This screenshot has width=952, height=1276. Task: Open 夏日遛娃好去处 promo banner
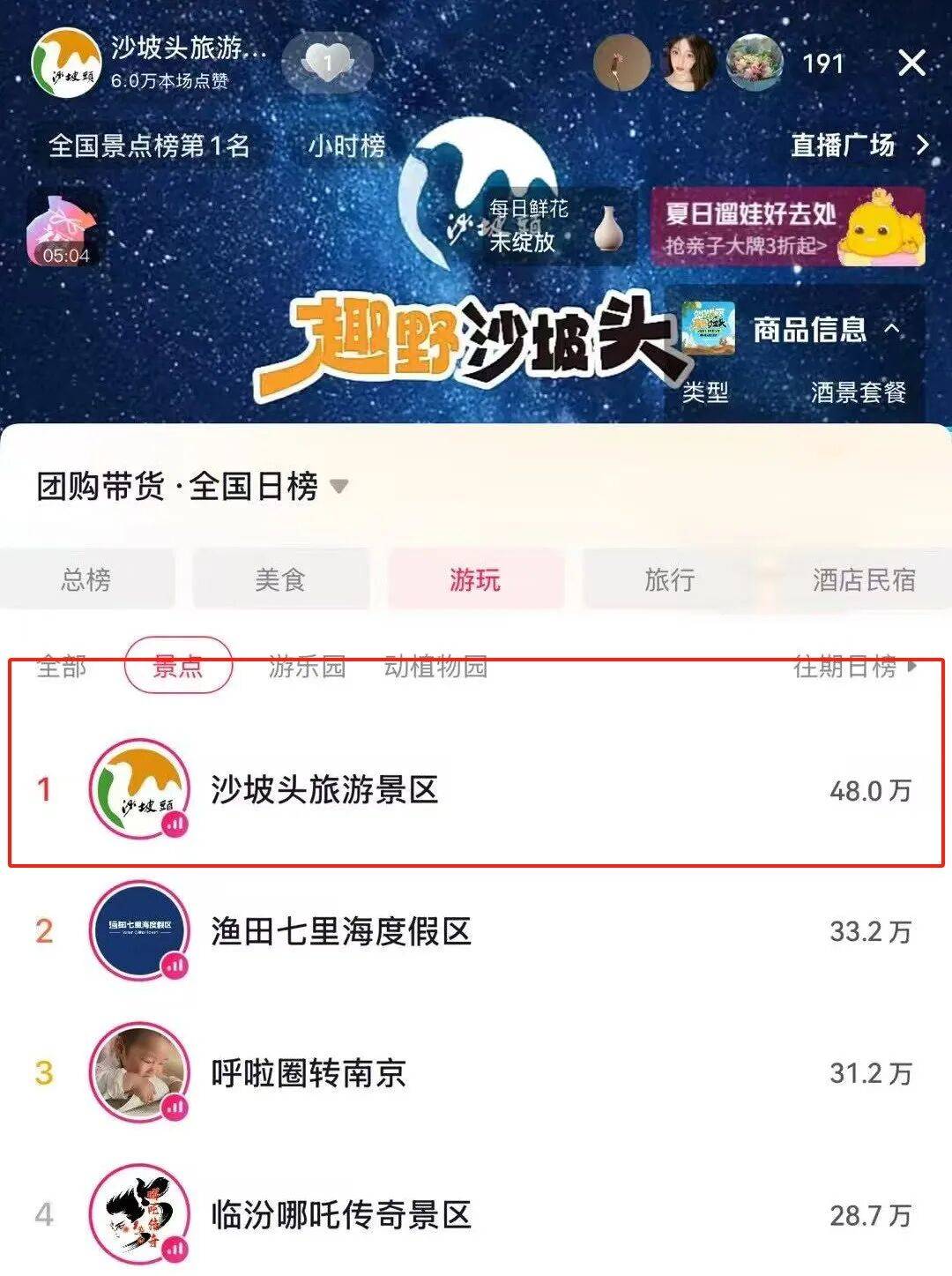click(787, 227)
